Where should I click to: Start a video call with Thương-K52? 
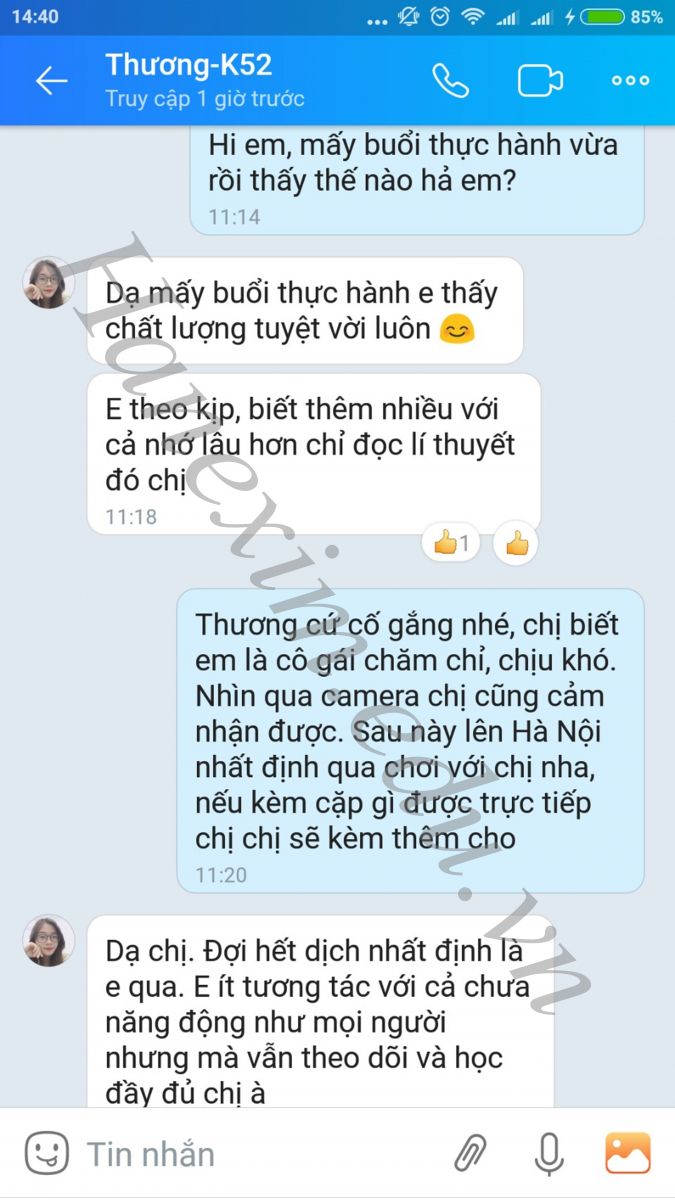point(540,81)
